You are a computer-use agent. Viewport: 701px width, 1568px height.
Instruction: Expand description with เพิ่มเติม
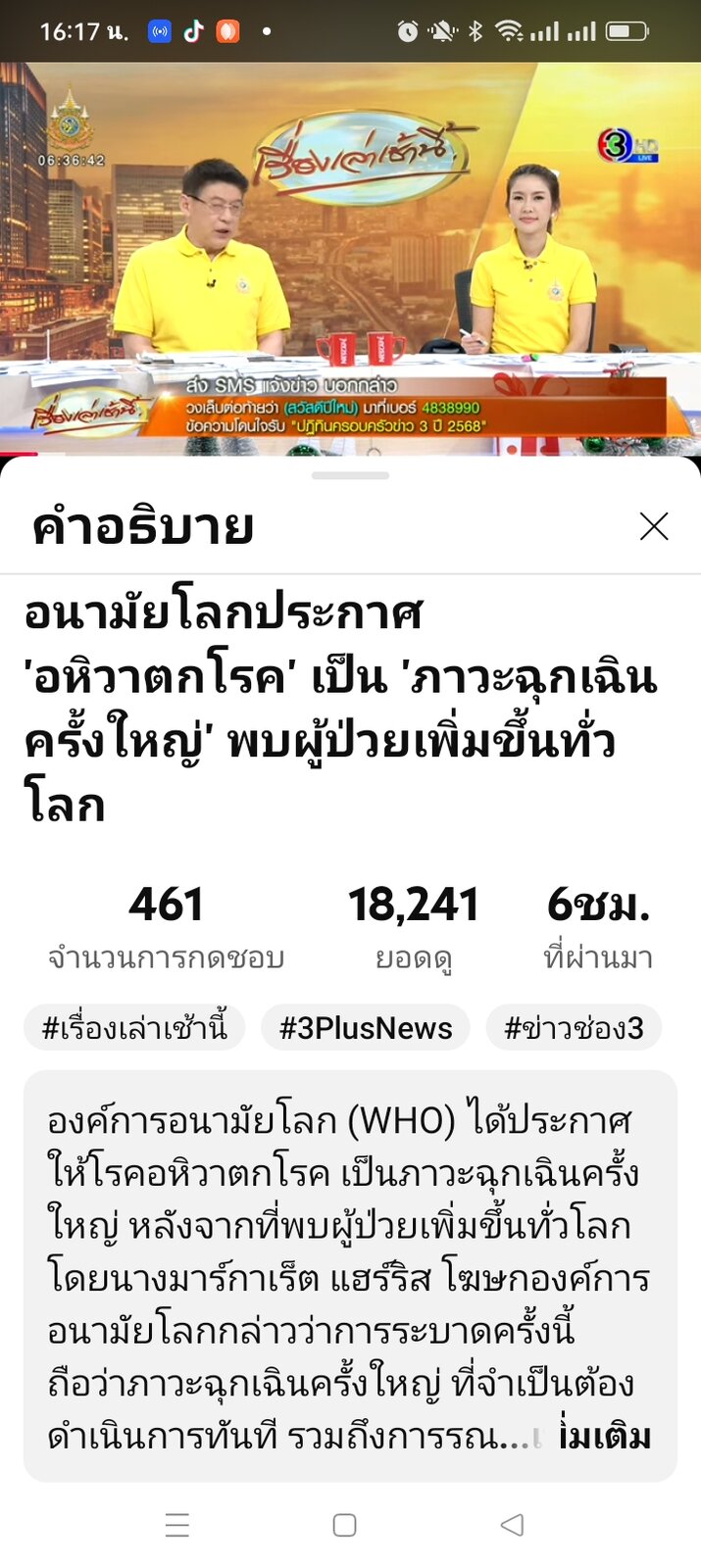(x=603, y=1437)
